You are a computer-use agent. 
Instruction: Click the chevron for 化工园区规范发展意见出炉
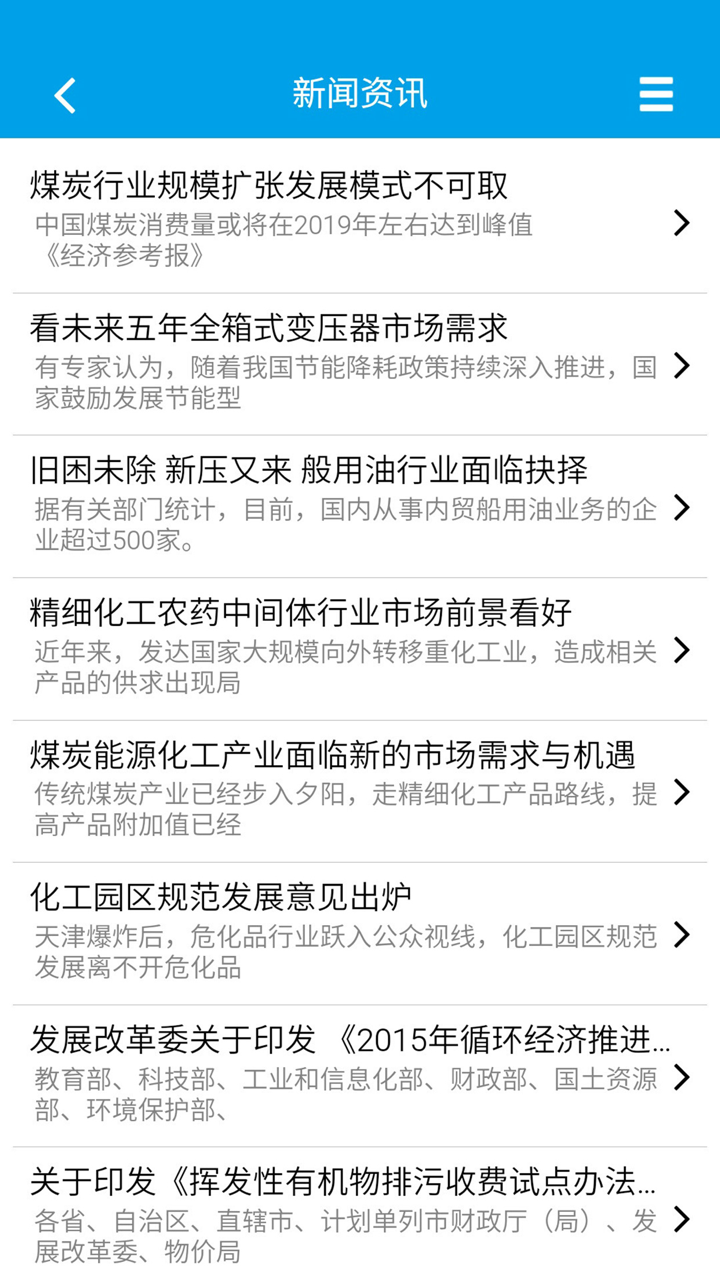683,935
